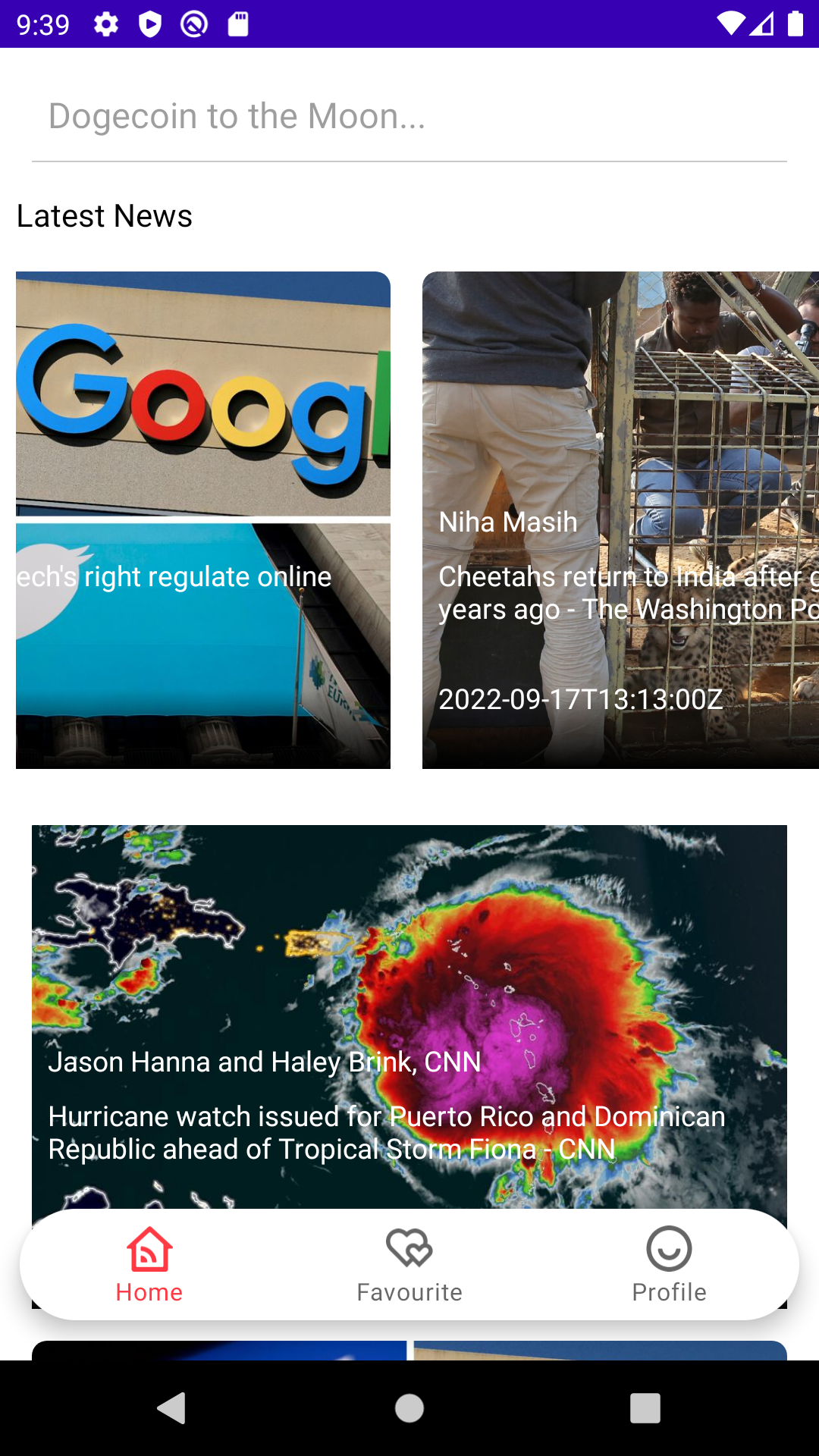Image resolution: width=819 pixels, height=1456 pixels.
Task: Open the Google regulate online news card
Action: coord(203,520)
